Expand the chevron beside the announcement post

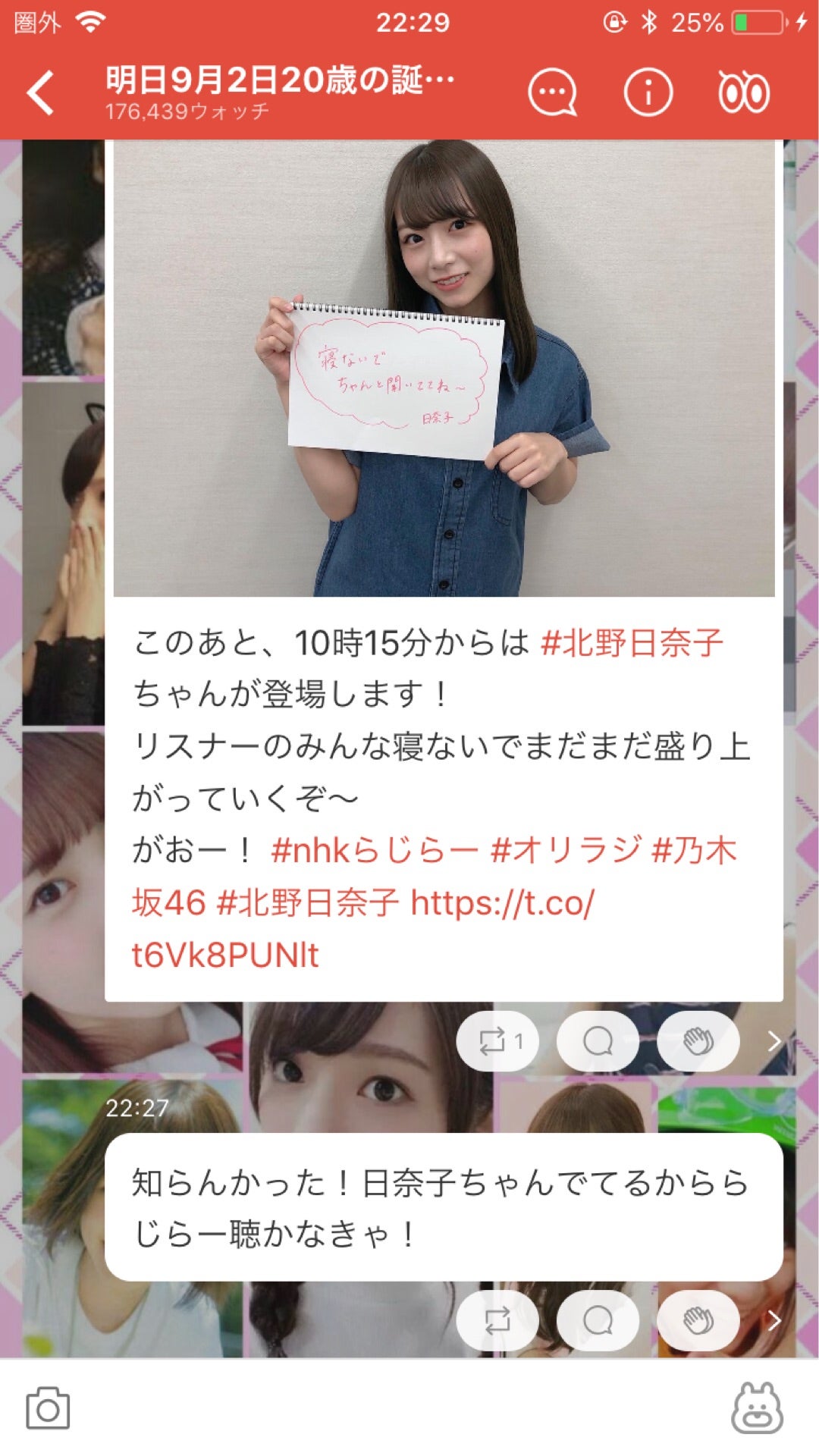(773, 1041)
